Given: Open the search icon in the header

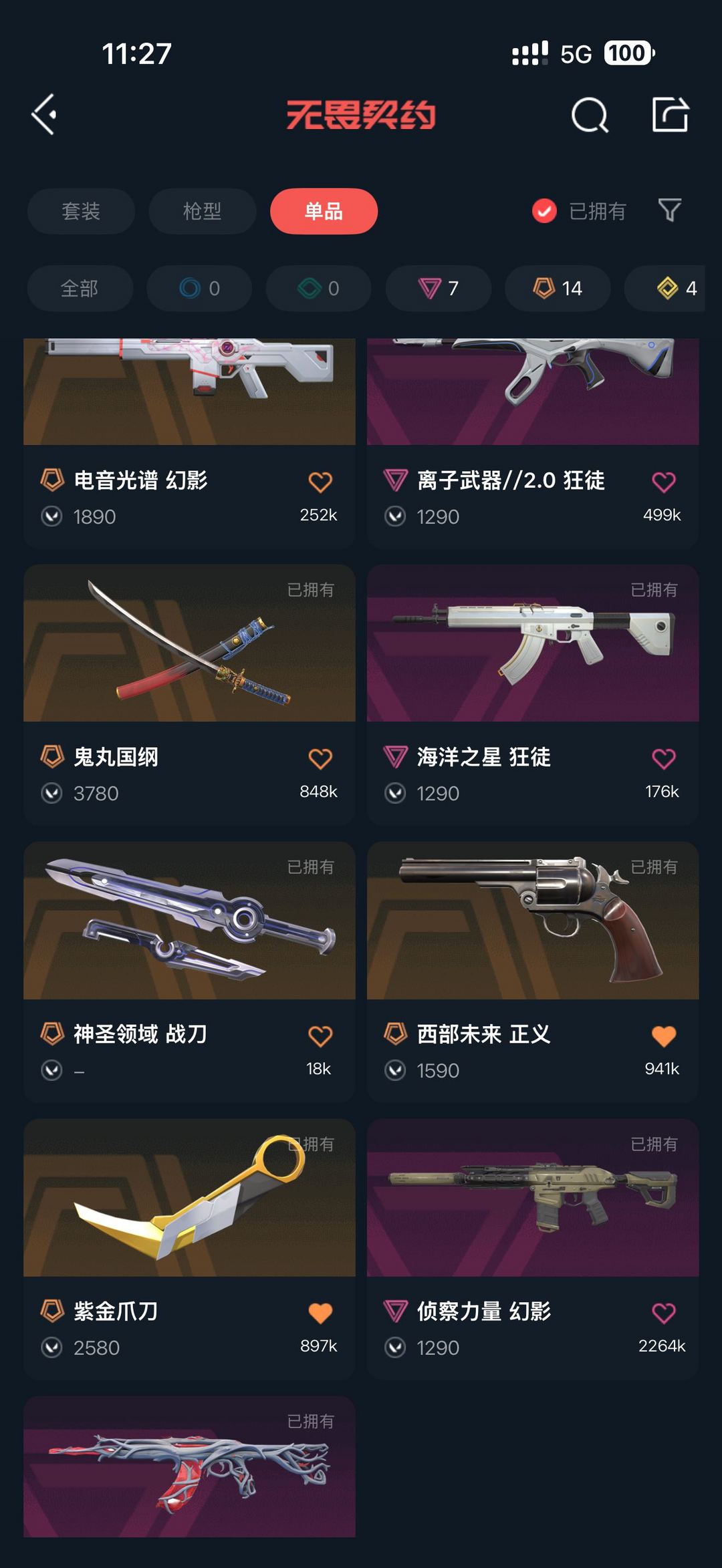Looking at the screenshot, I should point(590,116).
